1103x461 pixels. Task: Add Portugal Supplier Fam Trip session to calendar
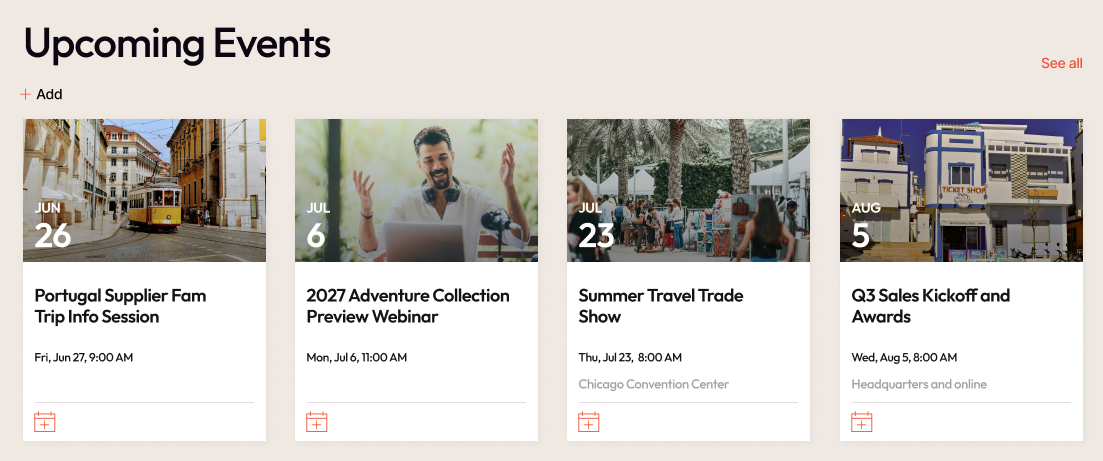pos(45,422)
